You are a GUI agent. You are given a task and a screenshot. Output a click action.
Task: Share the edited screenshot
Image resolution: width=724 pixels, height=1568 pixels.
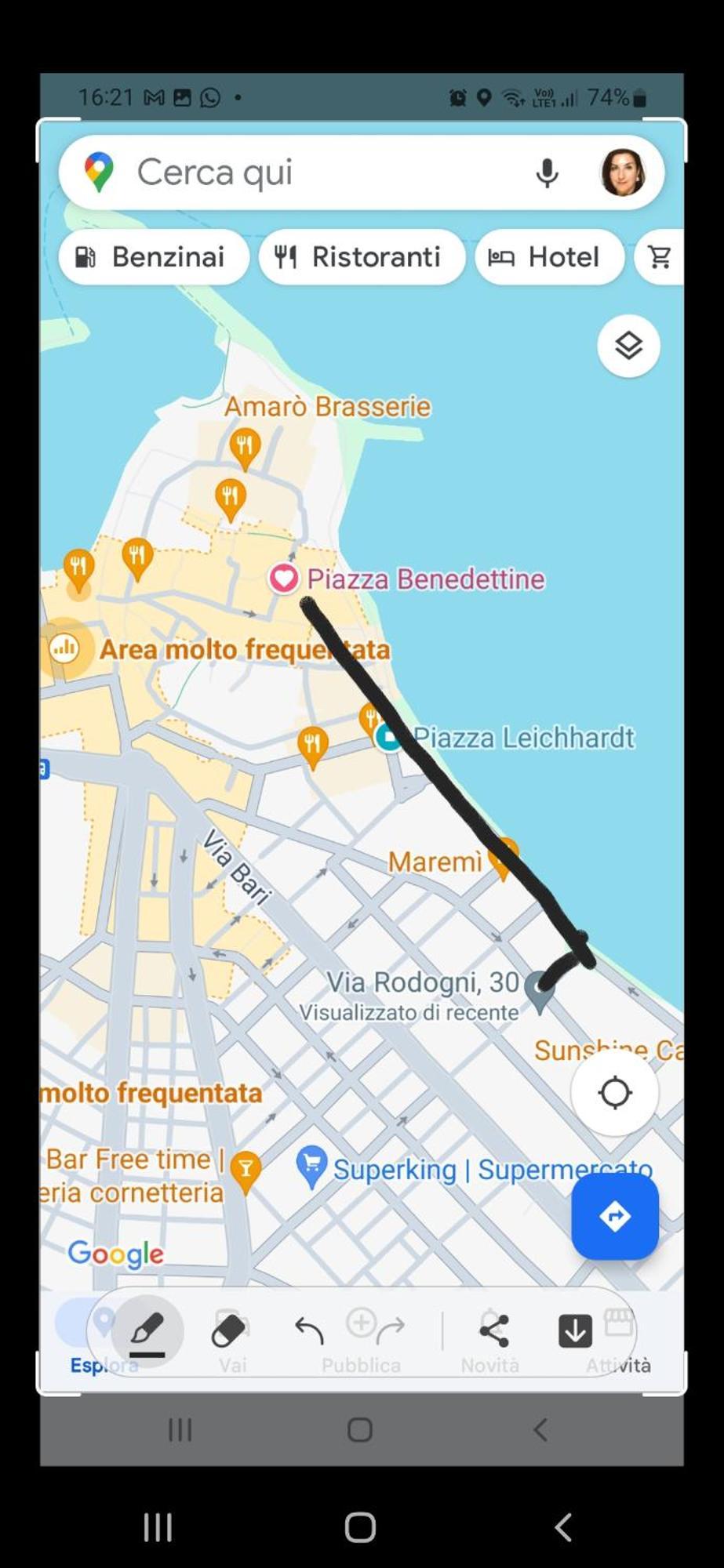(494, 1330)
